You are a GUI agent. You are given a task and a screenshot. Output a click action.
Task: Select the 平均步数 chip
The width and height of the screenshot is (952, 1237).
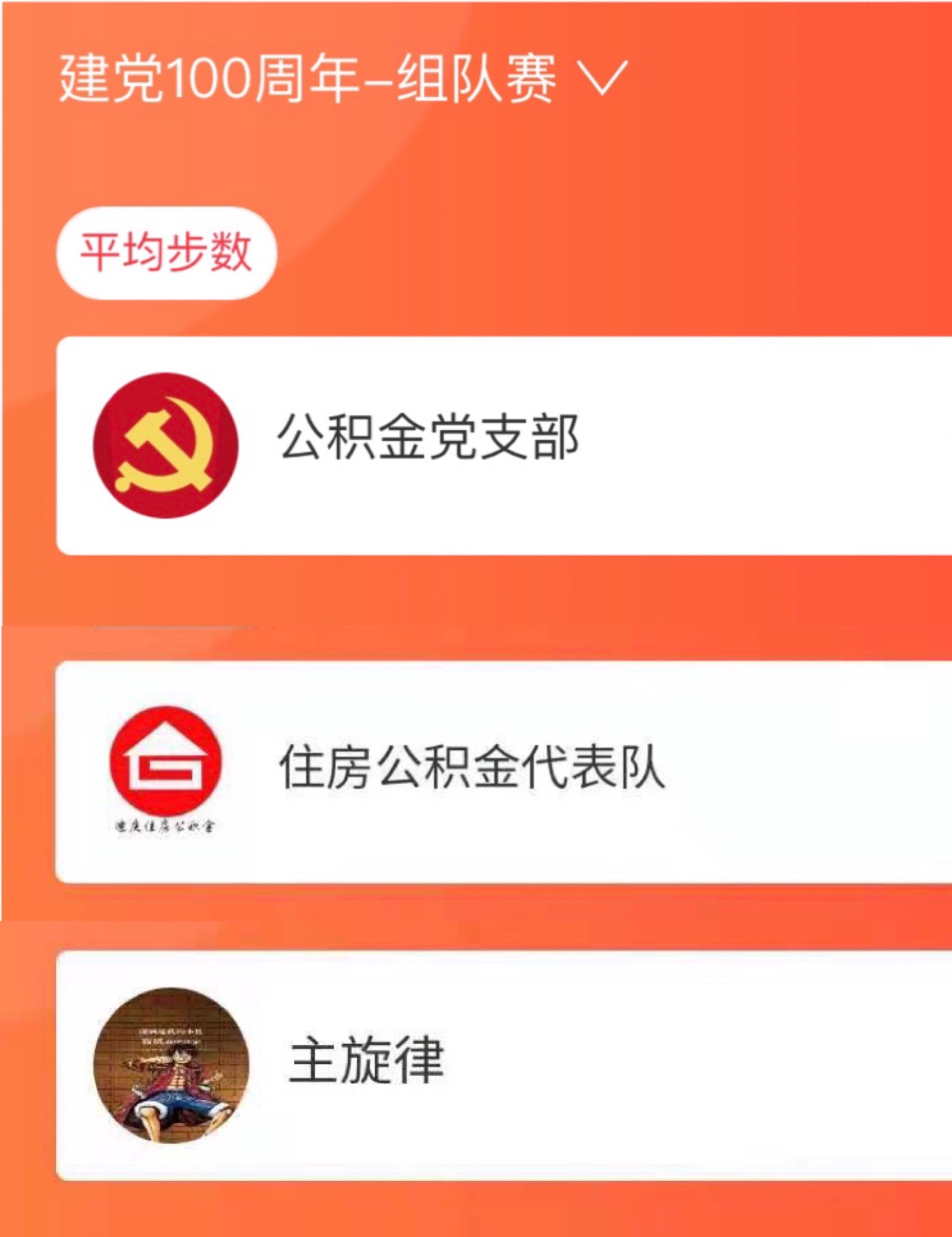click(166, 253)
